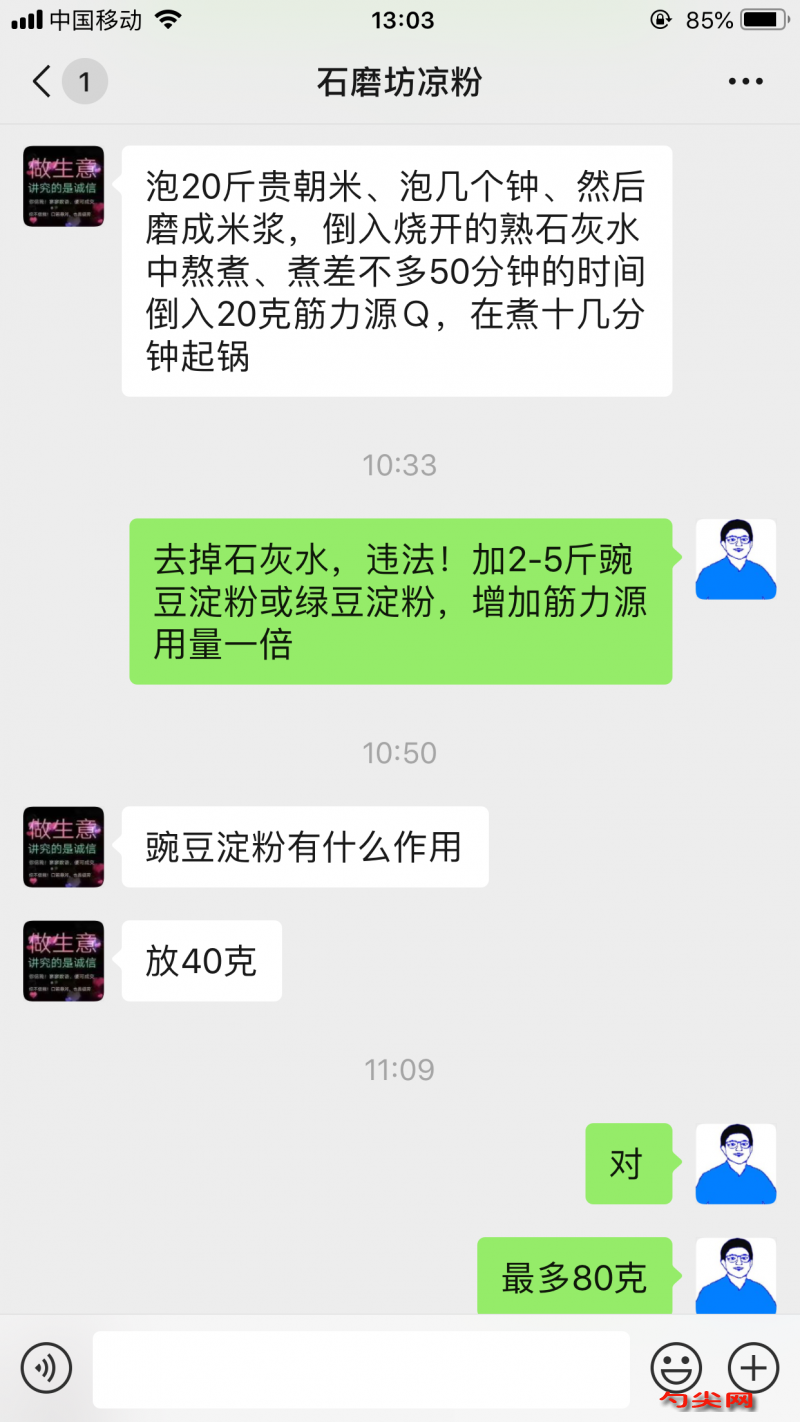Viewport: 800px width, 1422px height.
Task: Switch to voice message input
Action: tap(46, 1368)
